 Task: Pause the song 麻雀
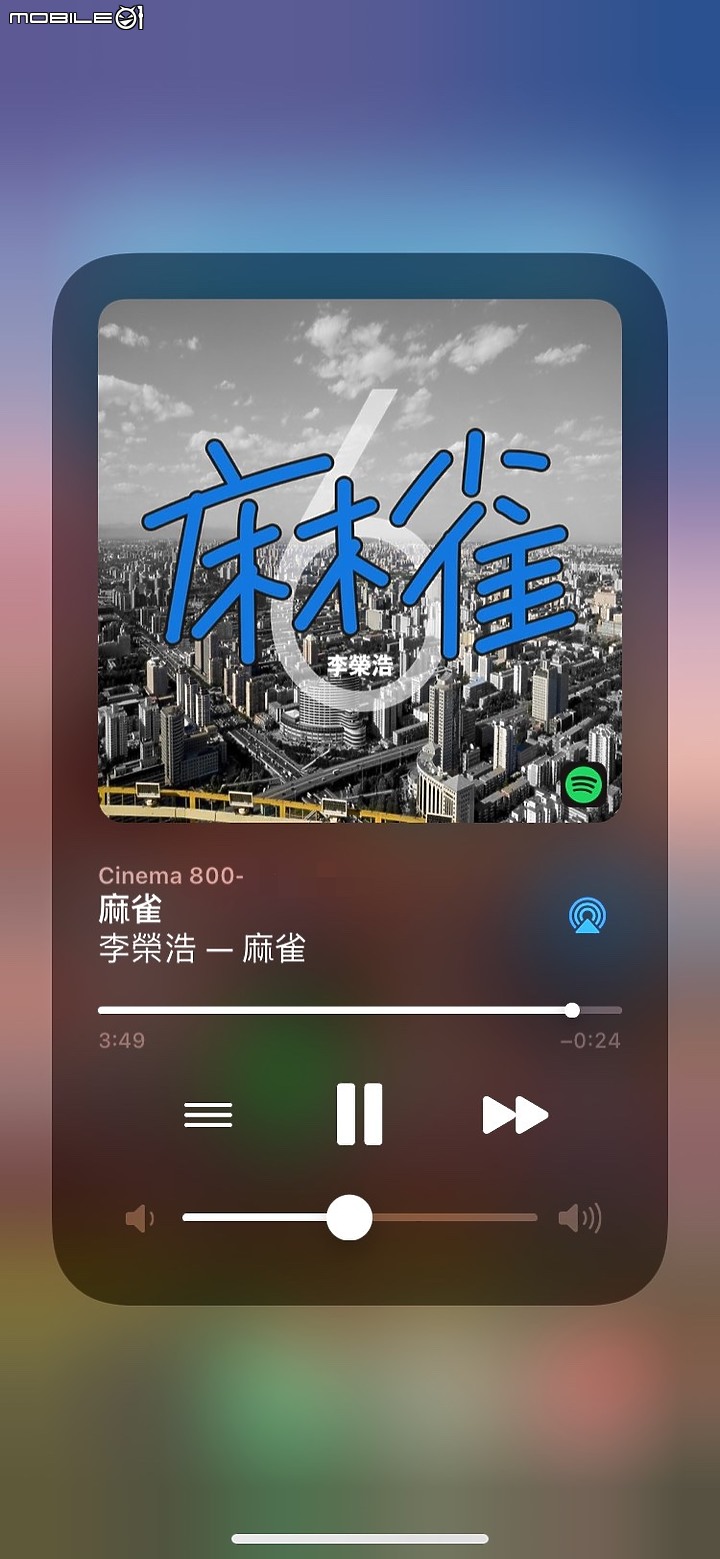point(359,1114)
